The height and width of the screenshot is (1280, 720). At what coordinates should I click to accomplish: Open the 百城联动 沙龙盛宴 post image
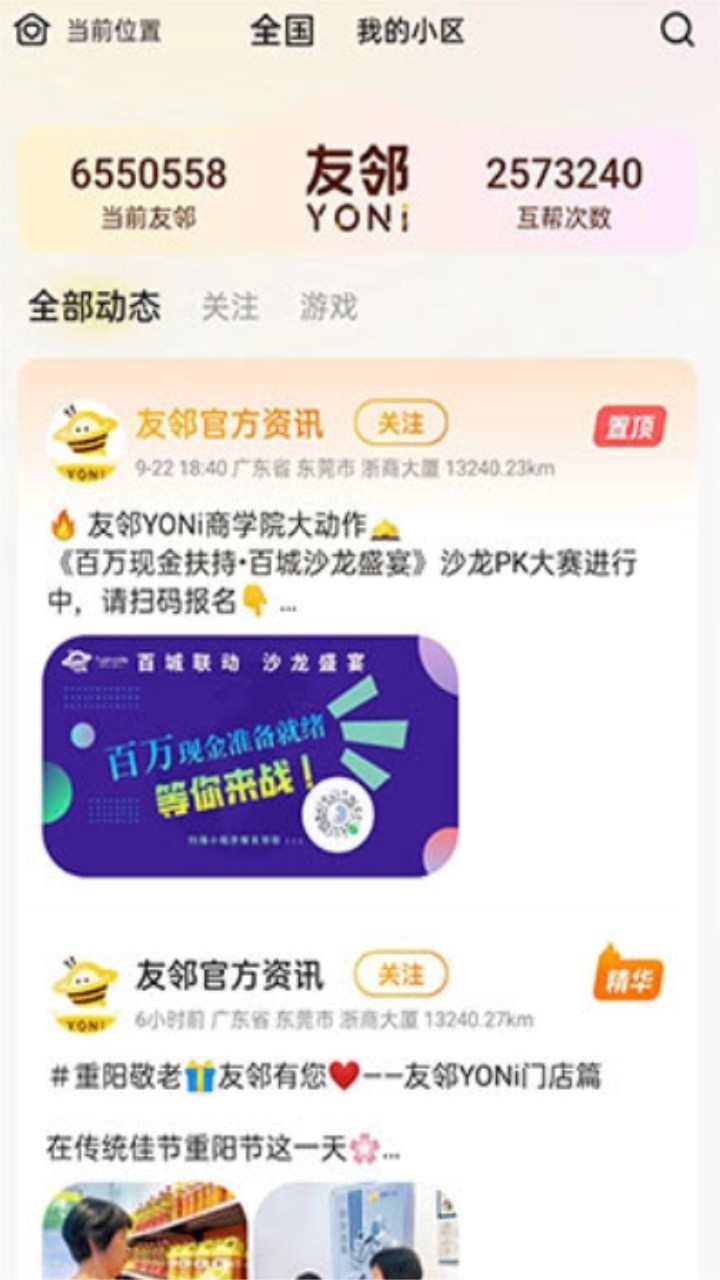250,756
